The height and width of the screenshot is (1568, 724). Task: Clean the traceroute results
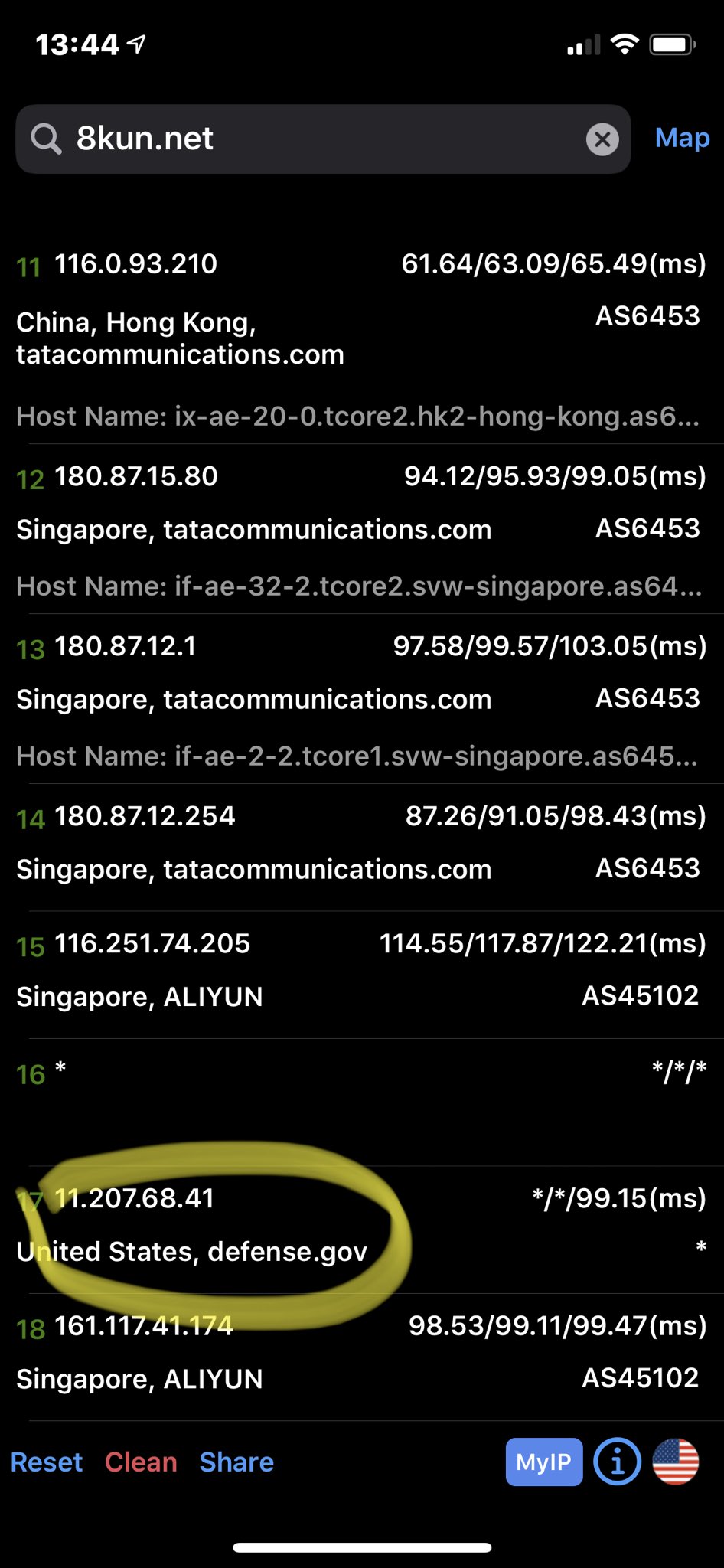tap(141, 1462)
